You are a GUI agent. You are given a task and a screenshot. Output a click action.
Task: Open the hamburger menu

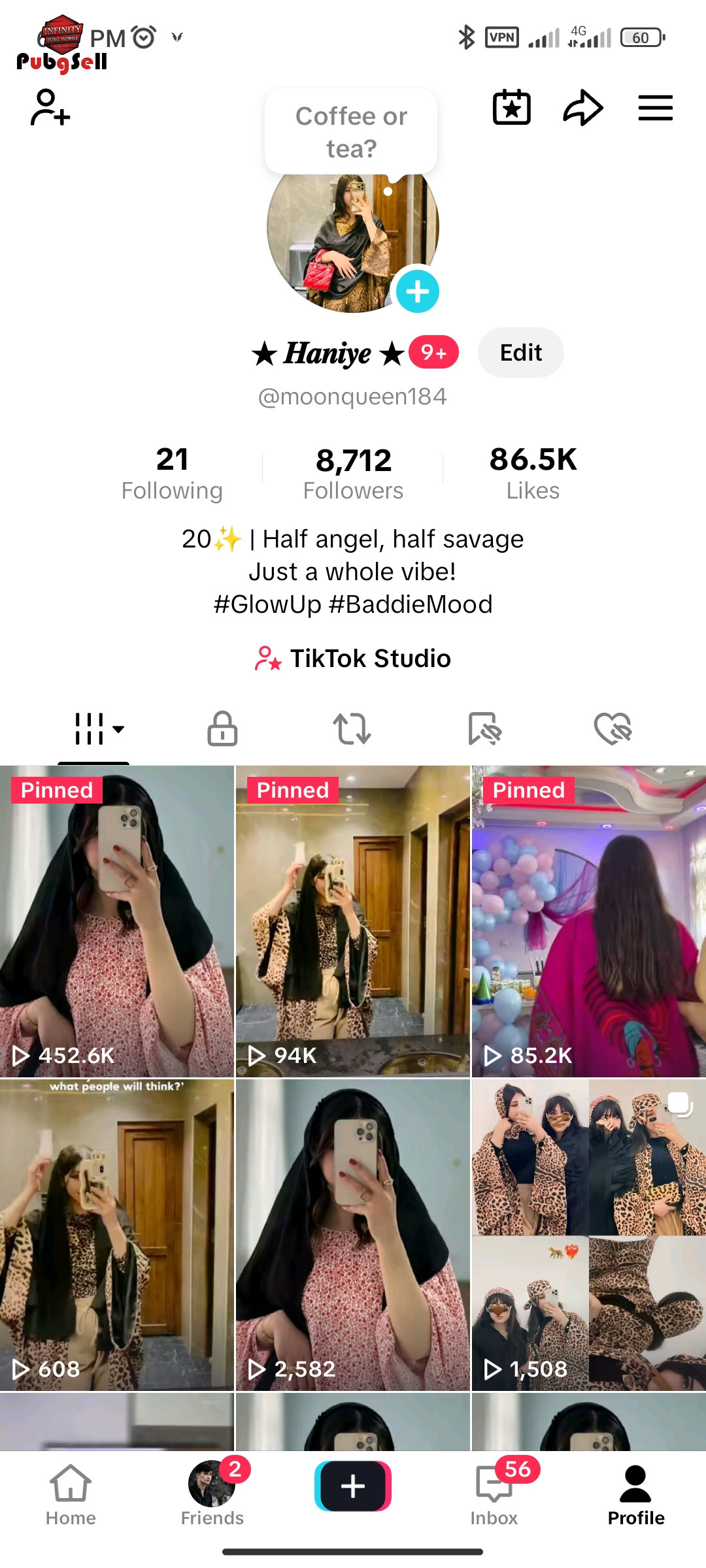[655, 108]
